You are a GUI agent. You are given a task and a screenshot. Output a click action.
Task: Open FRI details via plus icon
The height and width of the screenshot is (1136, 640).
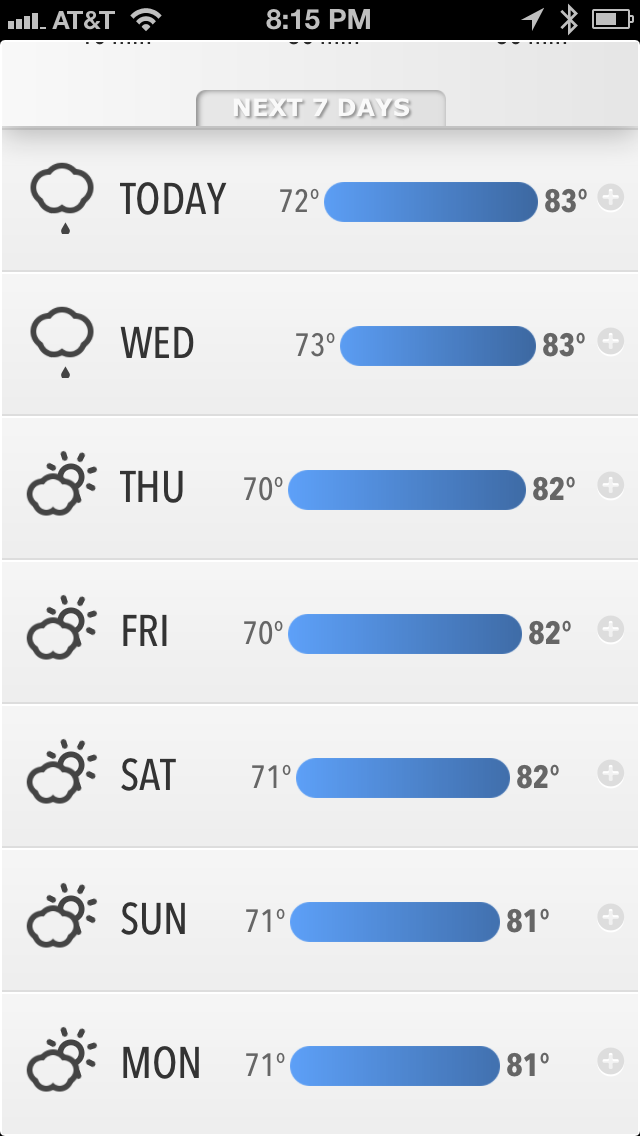(x=610, y=630)
